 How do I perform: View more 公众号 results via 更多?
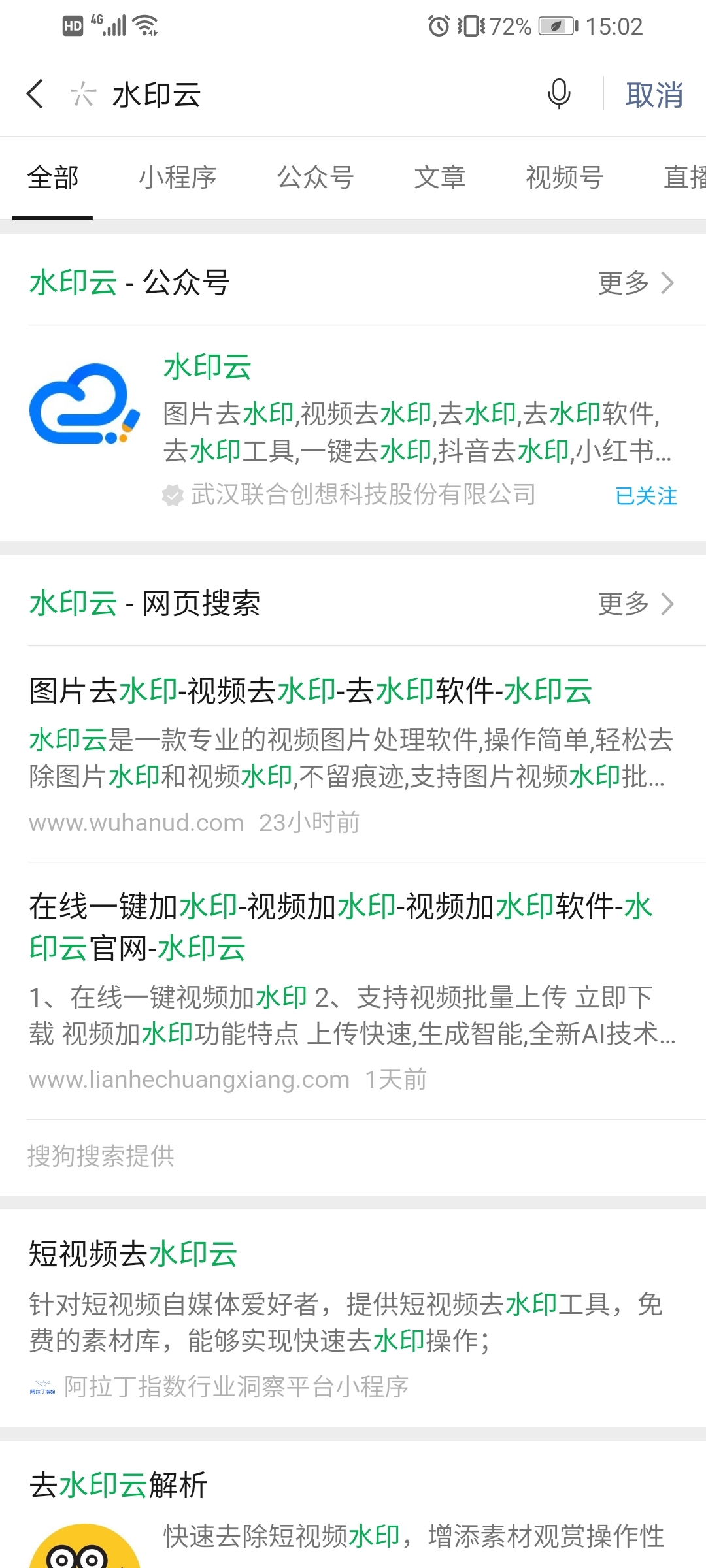635,283
